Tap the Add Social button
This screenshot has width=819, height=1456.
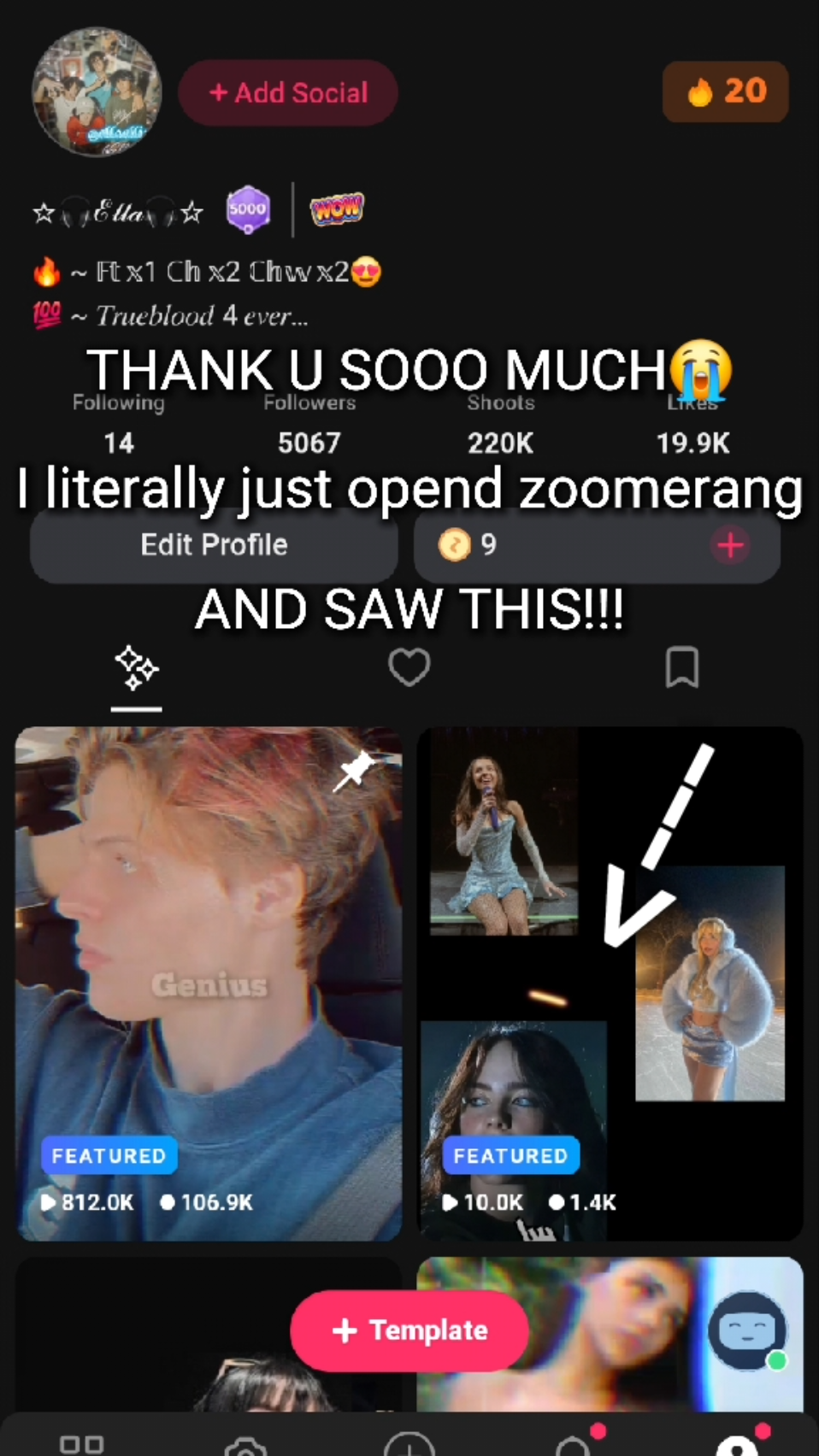[x=288, y=92]
